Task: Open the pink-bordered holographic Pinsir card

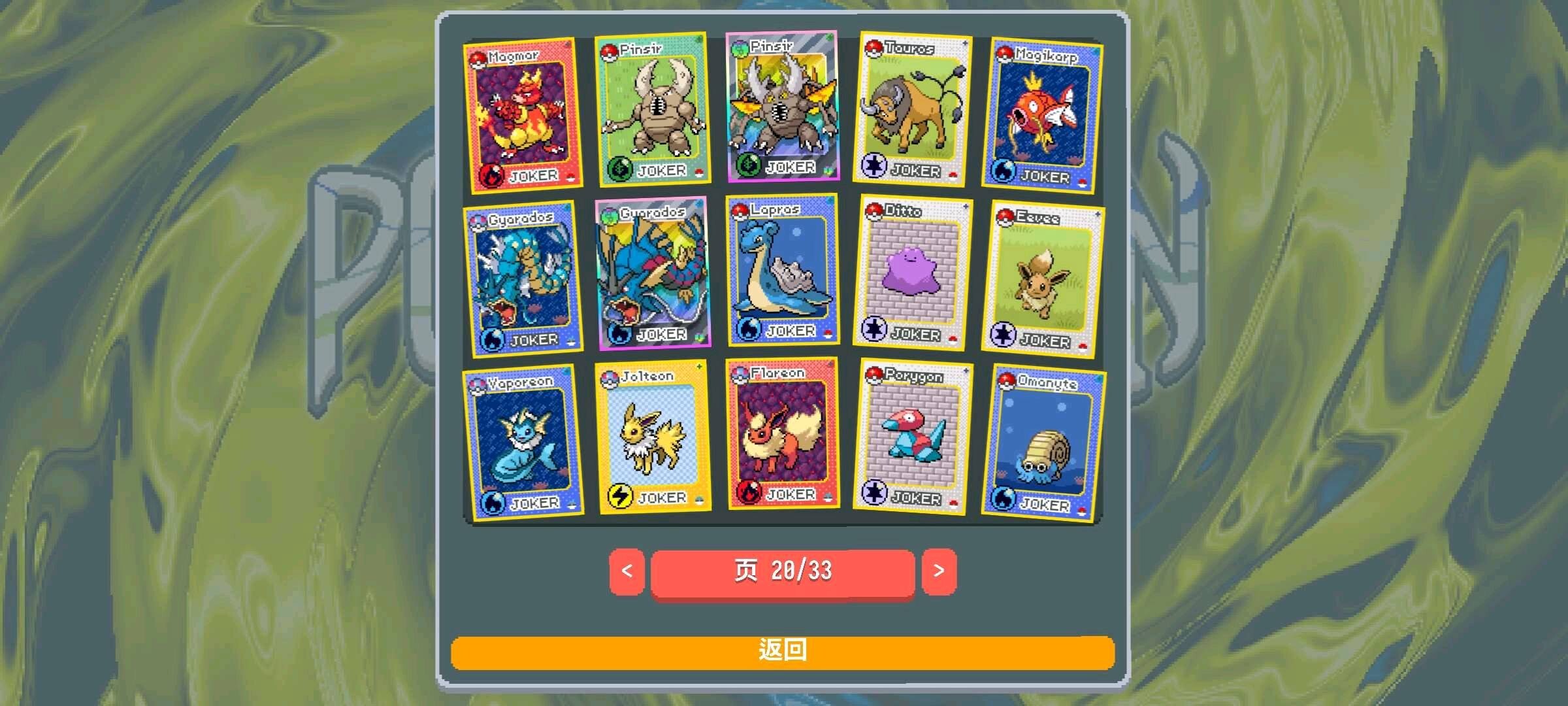Action: click(x=783, y=107)
